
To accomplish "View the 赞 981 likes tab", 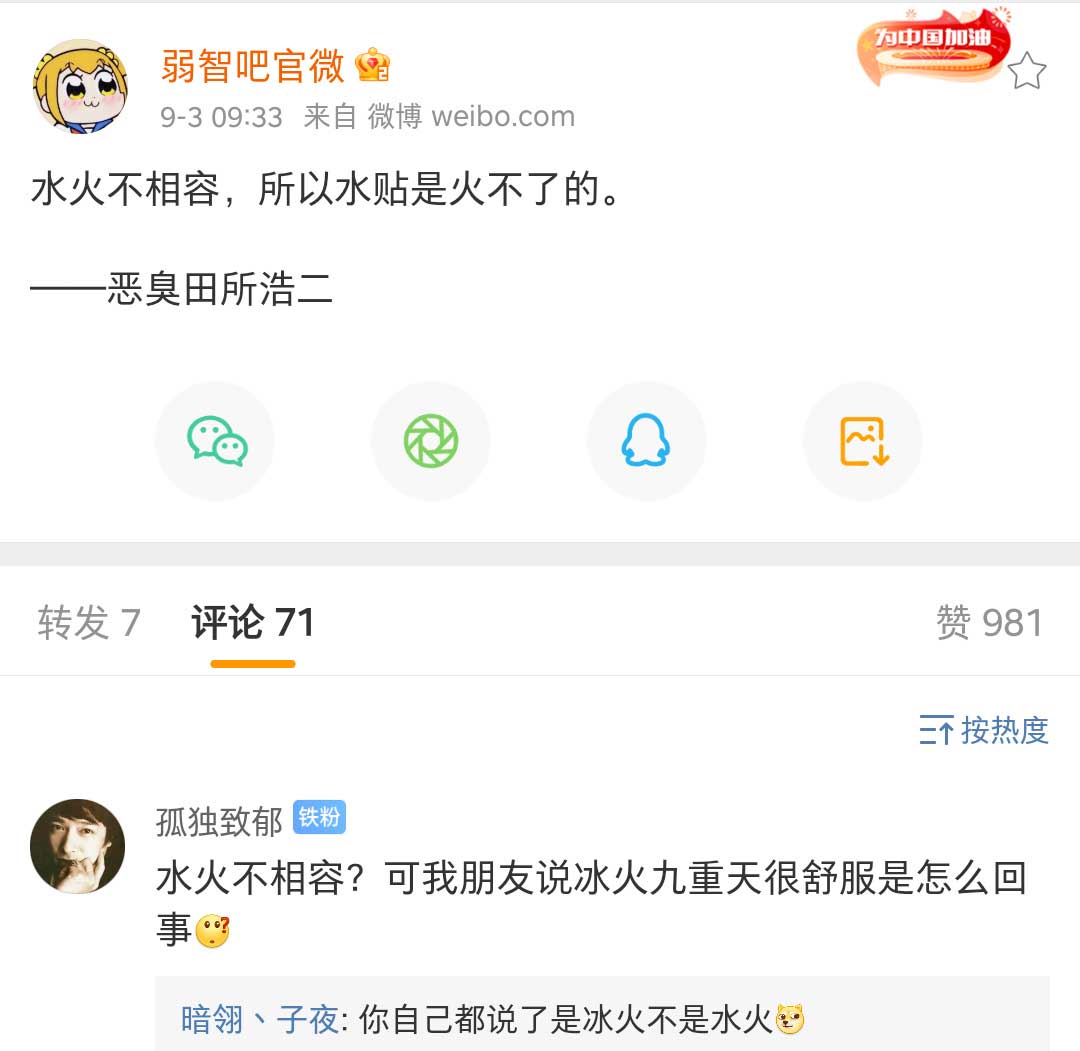I will (x=989, y=623).
